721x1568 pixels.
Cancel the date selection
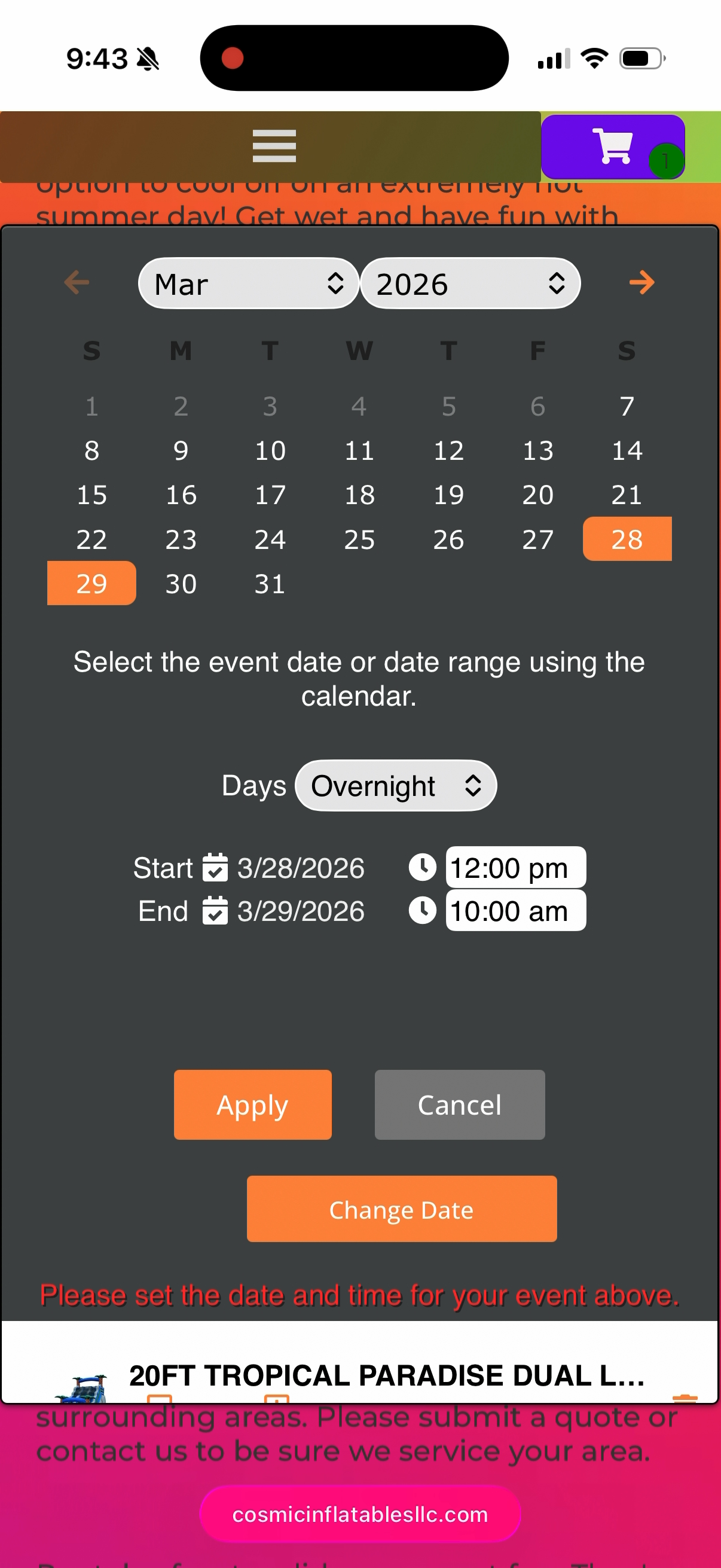click(459, 1104)
